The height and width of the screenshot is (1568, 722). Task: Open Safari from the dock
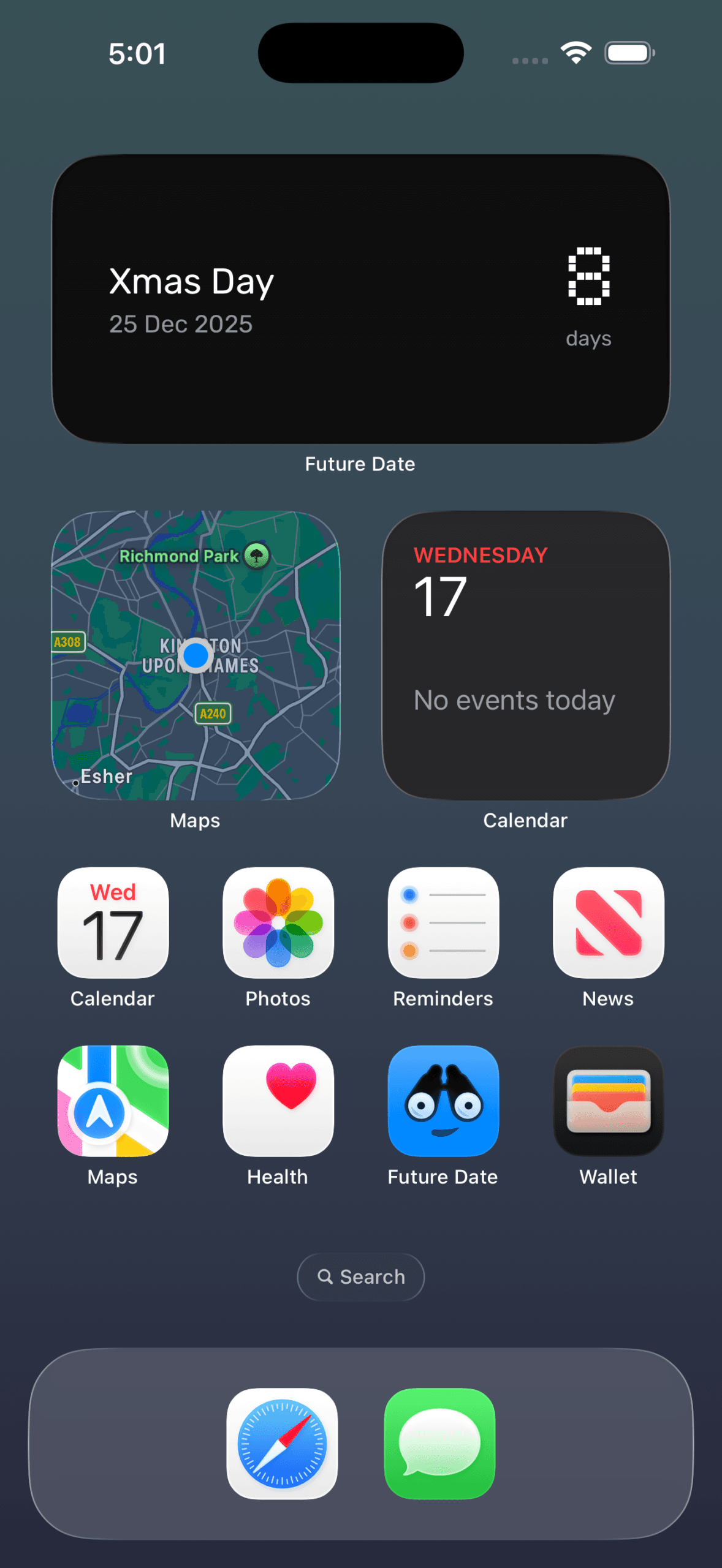pyautogui.click(x=282, y=1443)
